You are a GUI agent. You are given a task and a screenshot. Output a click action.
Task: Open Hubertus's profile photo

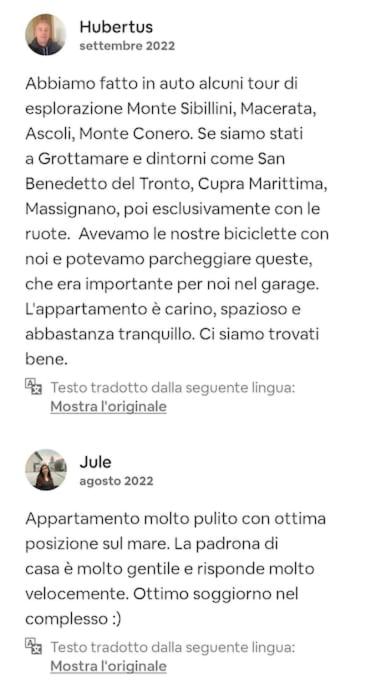tap(46, 34)
